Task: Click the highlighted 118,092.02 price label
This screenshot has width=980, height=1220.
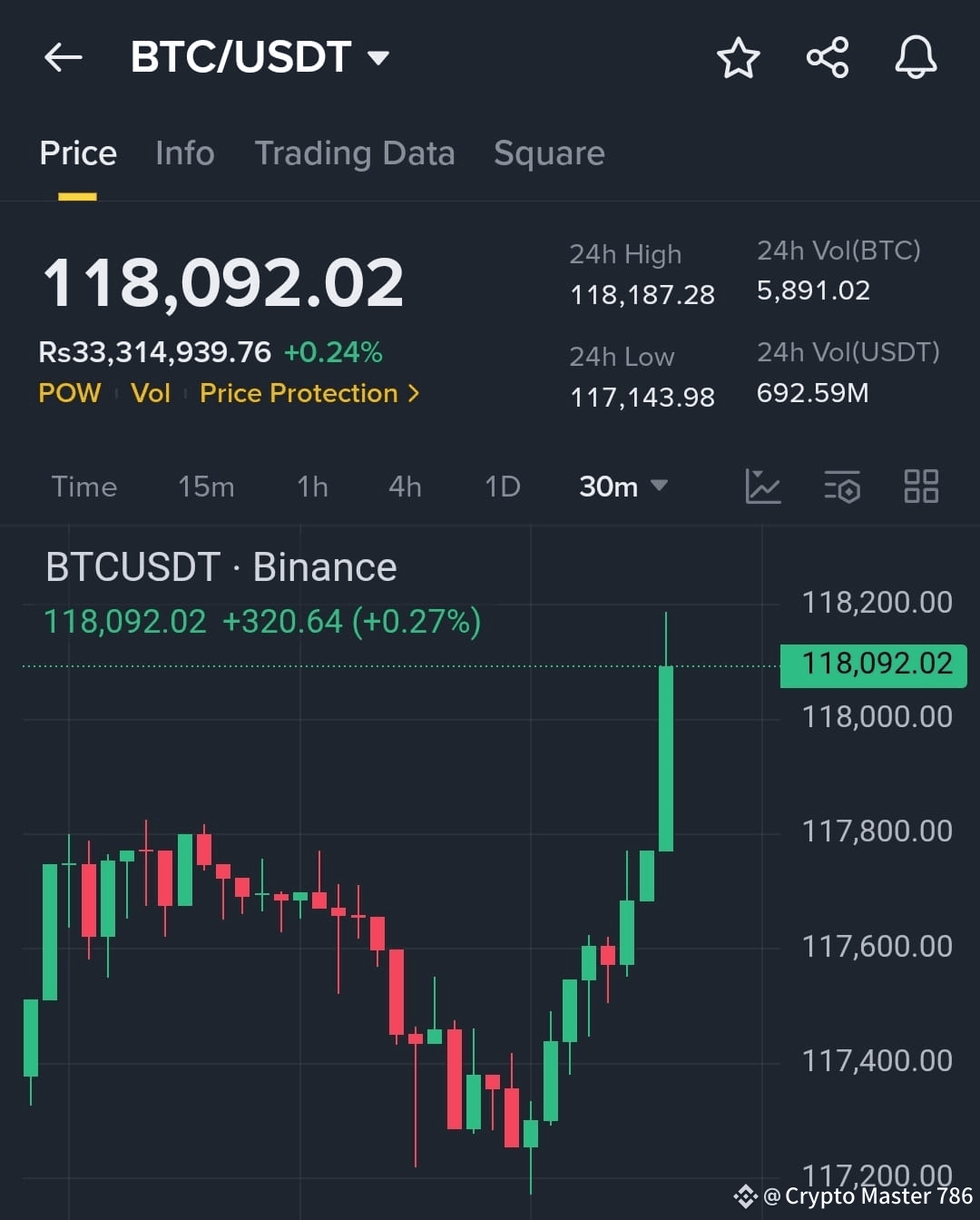Action: tap(872, 664)
